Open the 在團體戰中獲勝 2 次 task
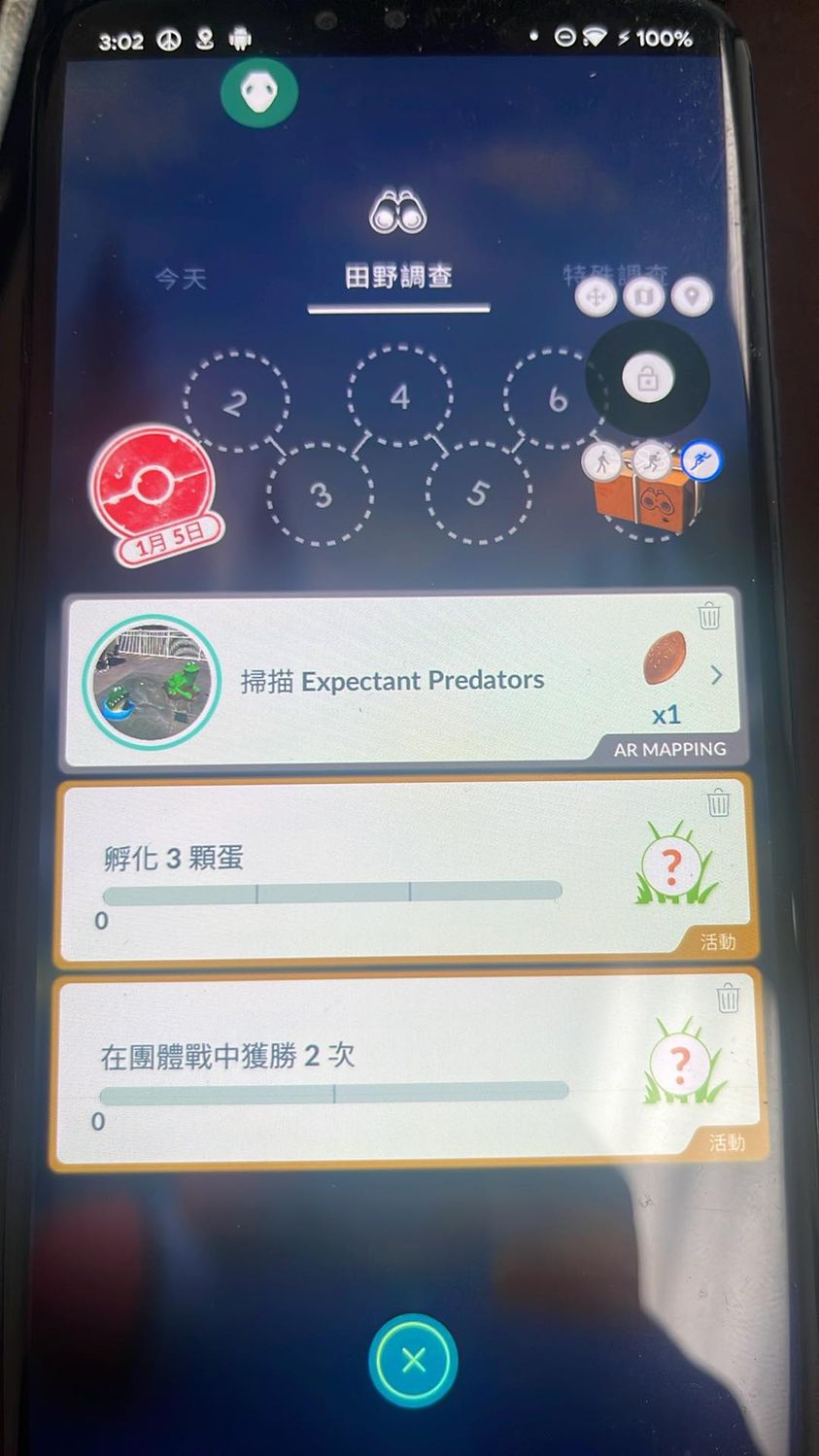This screenshot has width=819, height=1456. [x=389, y=1068]
